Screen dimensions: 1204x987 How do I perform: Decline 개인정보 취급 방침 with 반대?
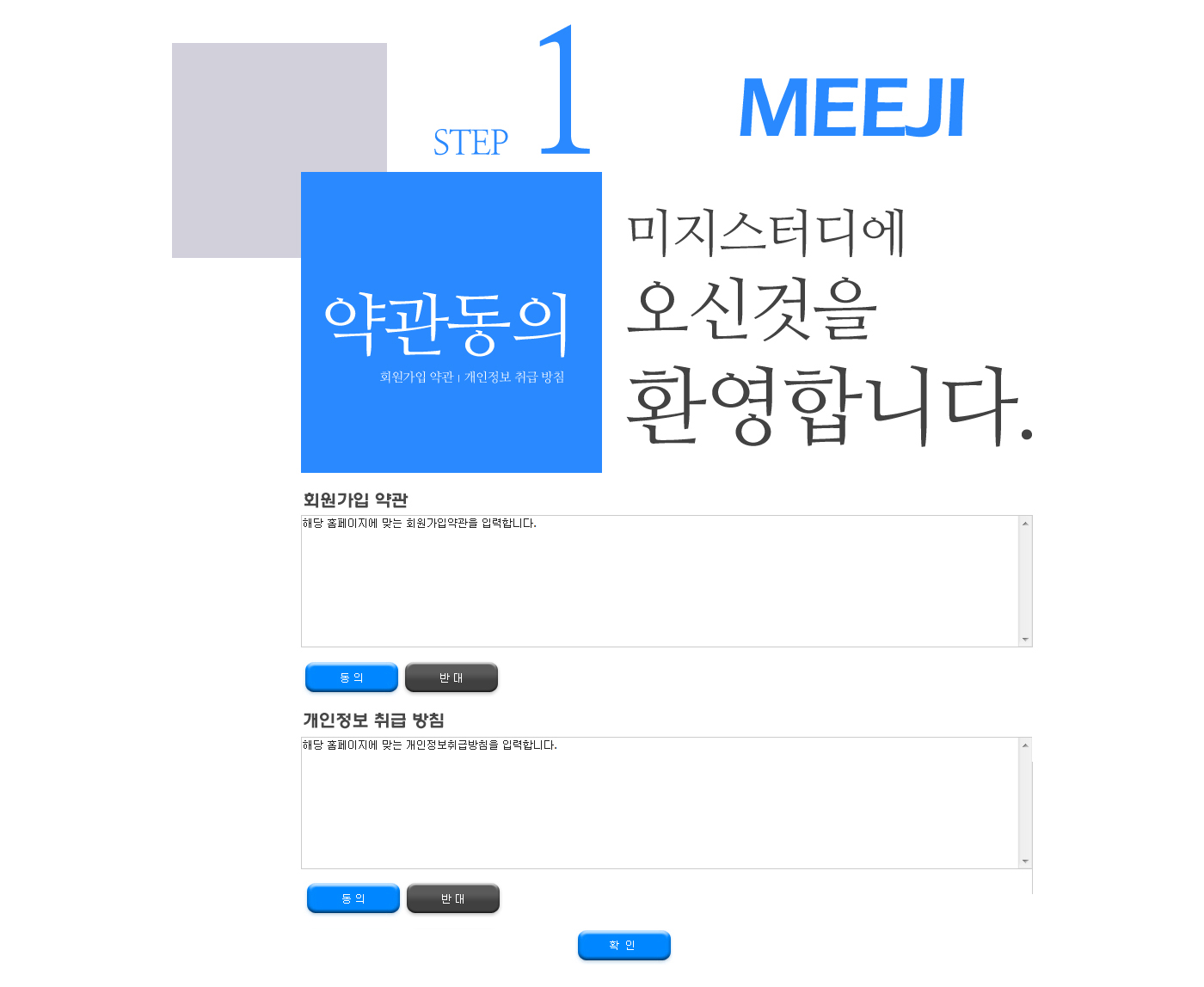(x=453, y=898)
